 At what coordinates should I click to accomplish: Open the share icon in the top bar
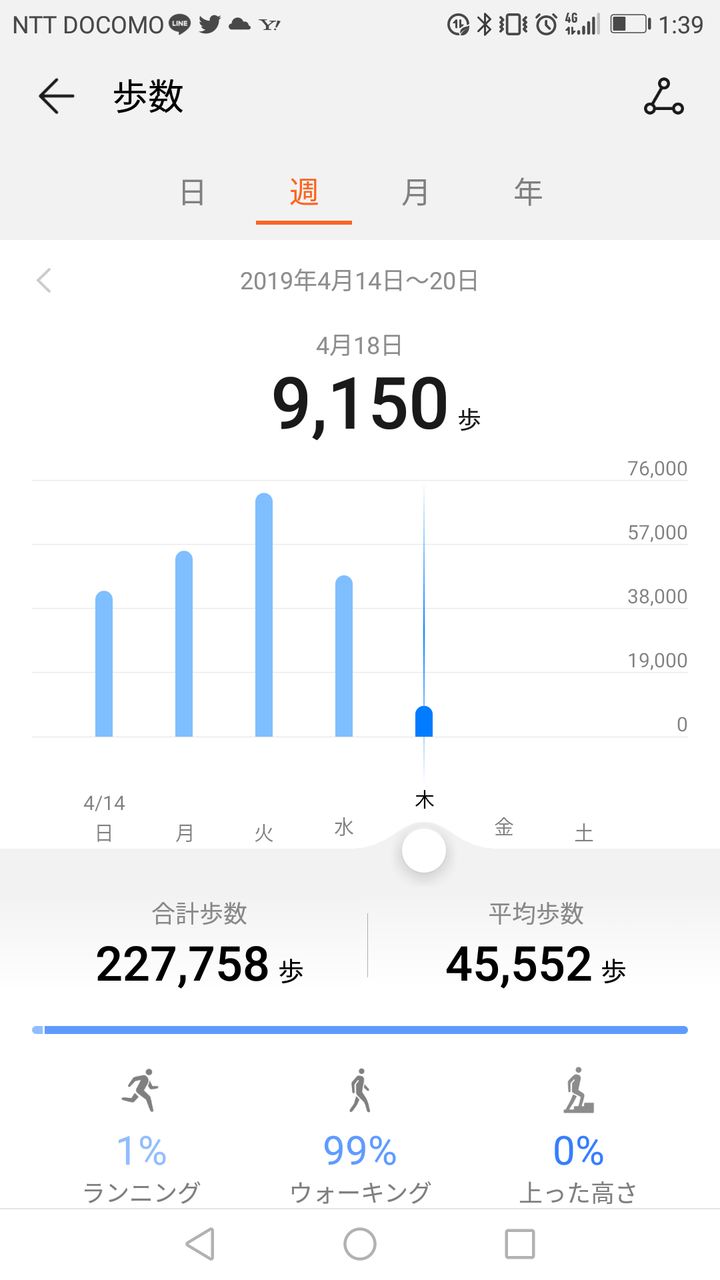663,96
